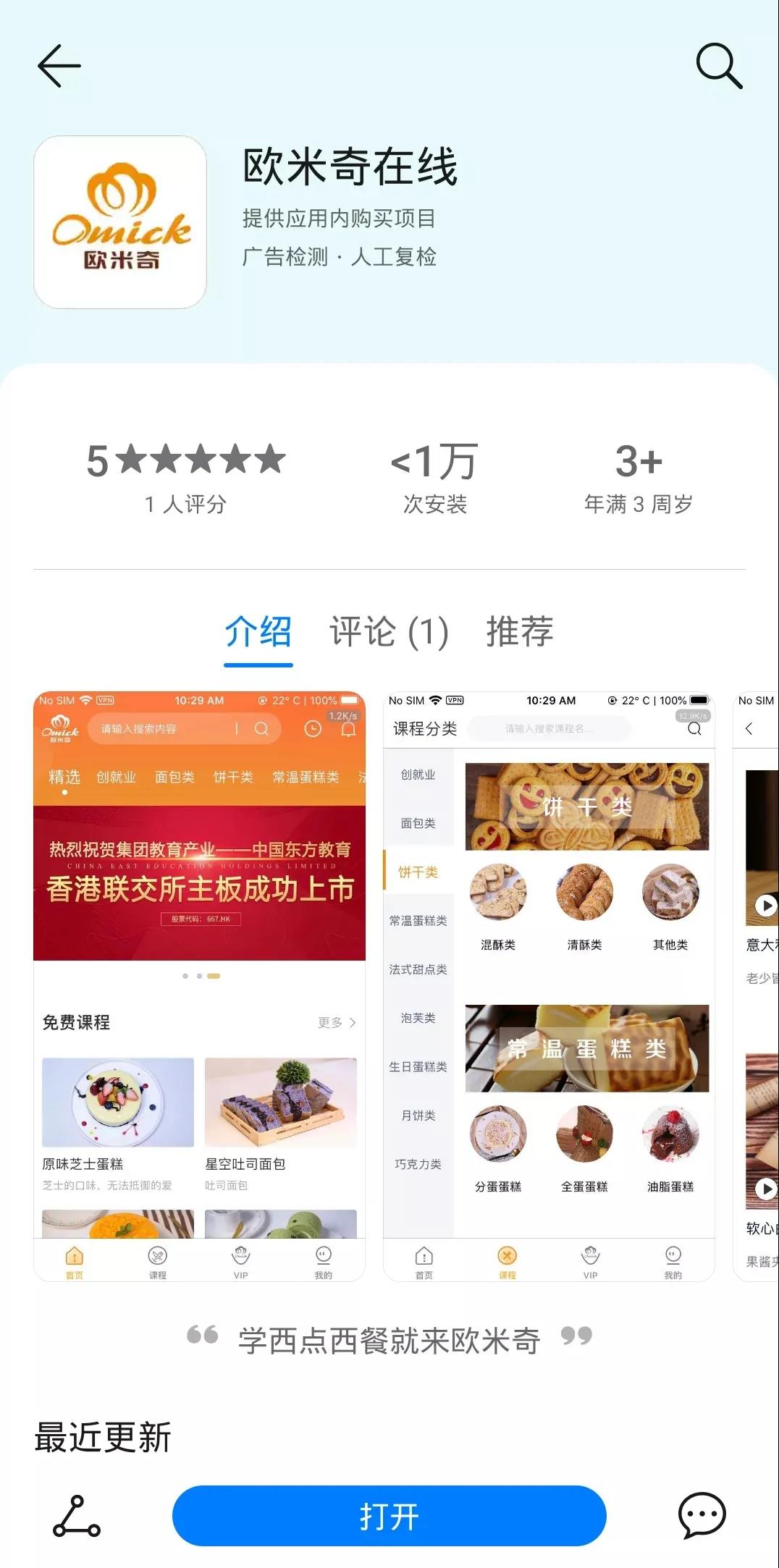Open search with the magnifier icon
Image resolution: width=779 pixels, height=1568 pixels.
point(719,66)
